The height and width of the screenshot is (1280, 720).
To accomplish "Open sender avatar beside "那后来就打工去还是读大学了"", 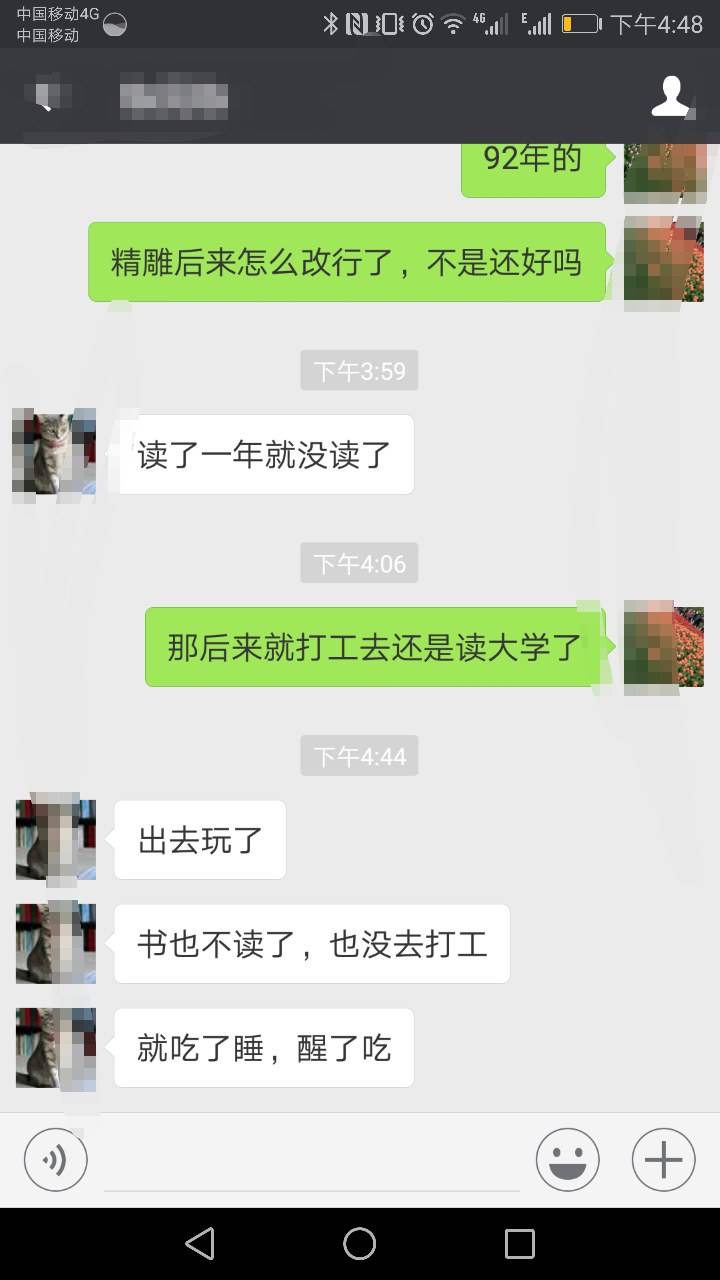I will (x=663, y=647).
